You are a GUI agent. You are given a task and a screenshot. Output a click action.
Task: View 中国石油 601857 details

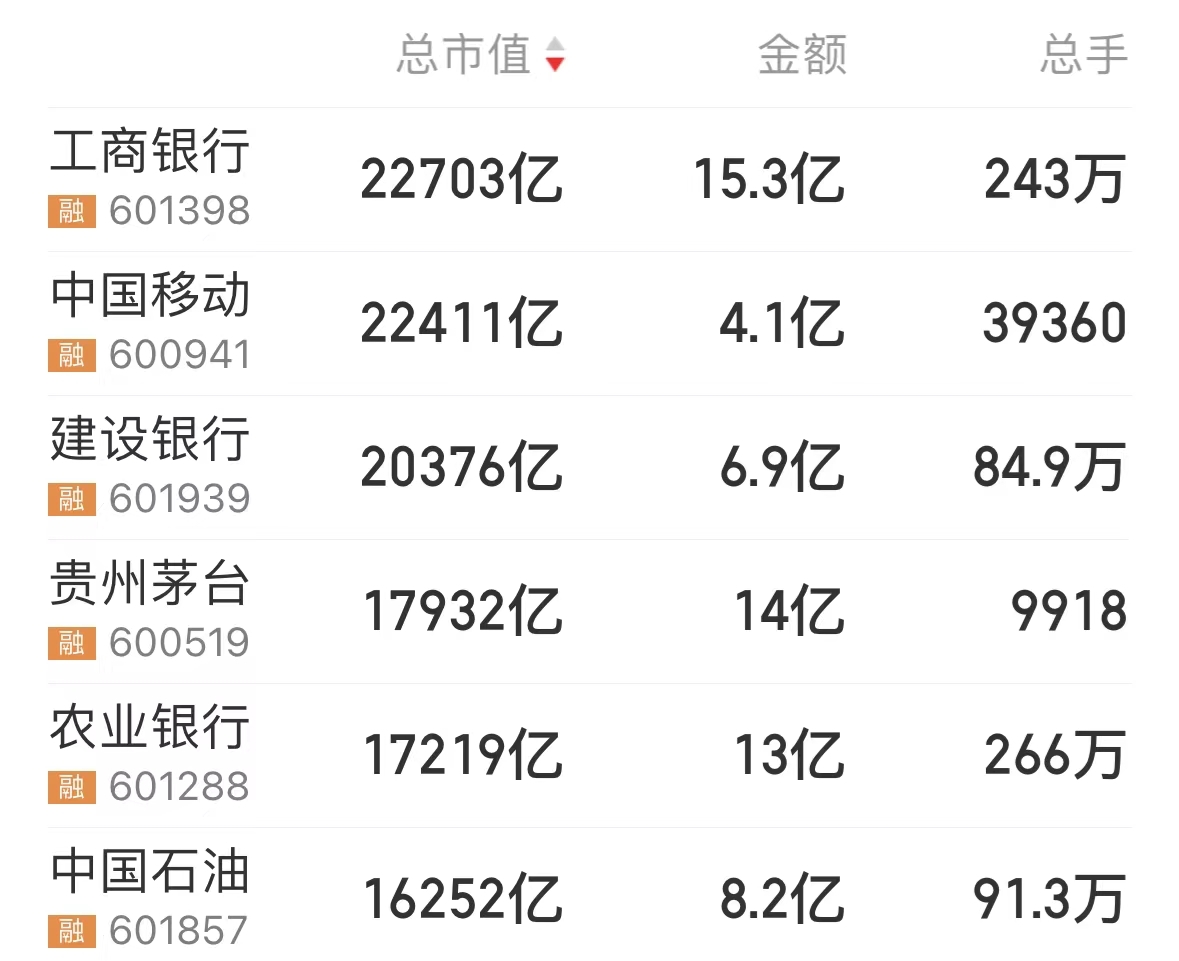pyautogui.click(x=150, y=897)
